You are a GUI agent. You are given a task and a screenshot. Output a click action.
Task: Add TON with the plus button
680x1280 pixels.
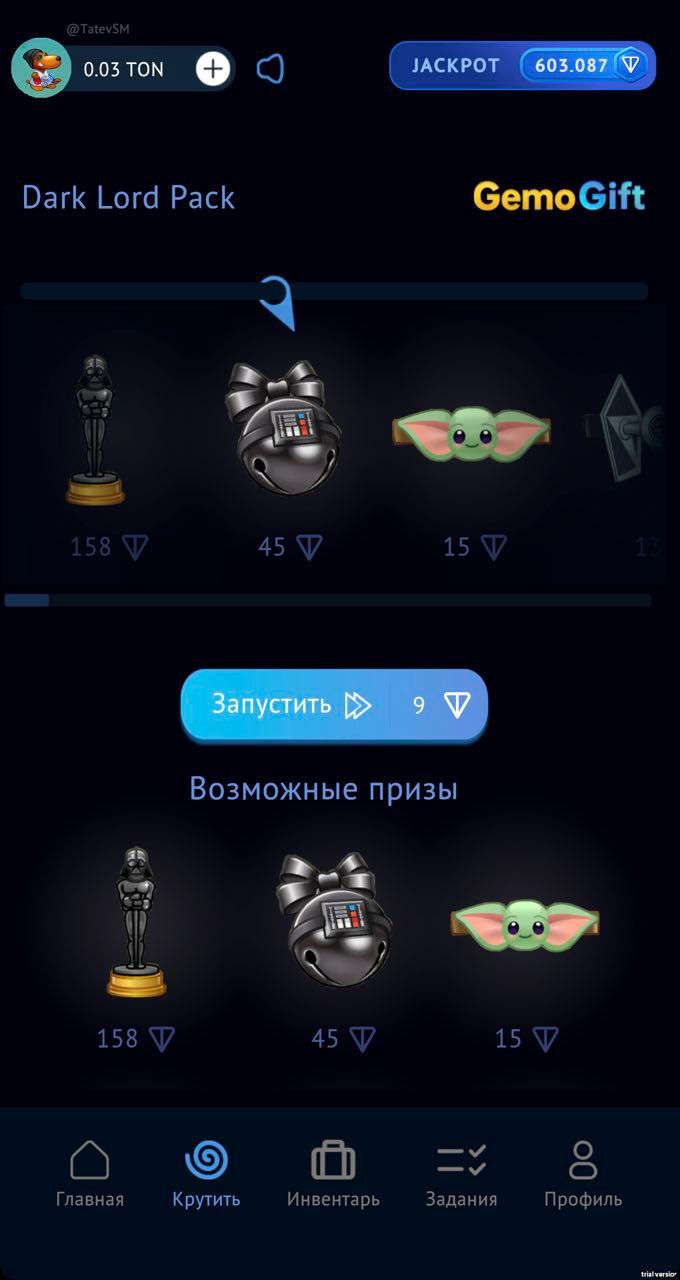click(212, 69)
